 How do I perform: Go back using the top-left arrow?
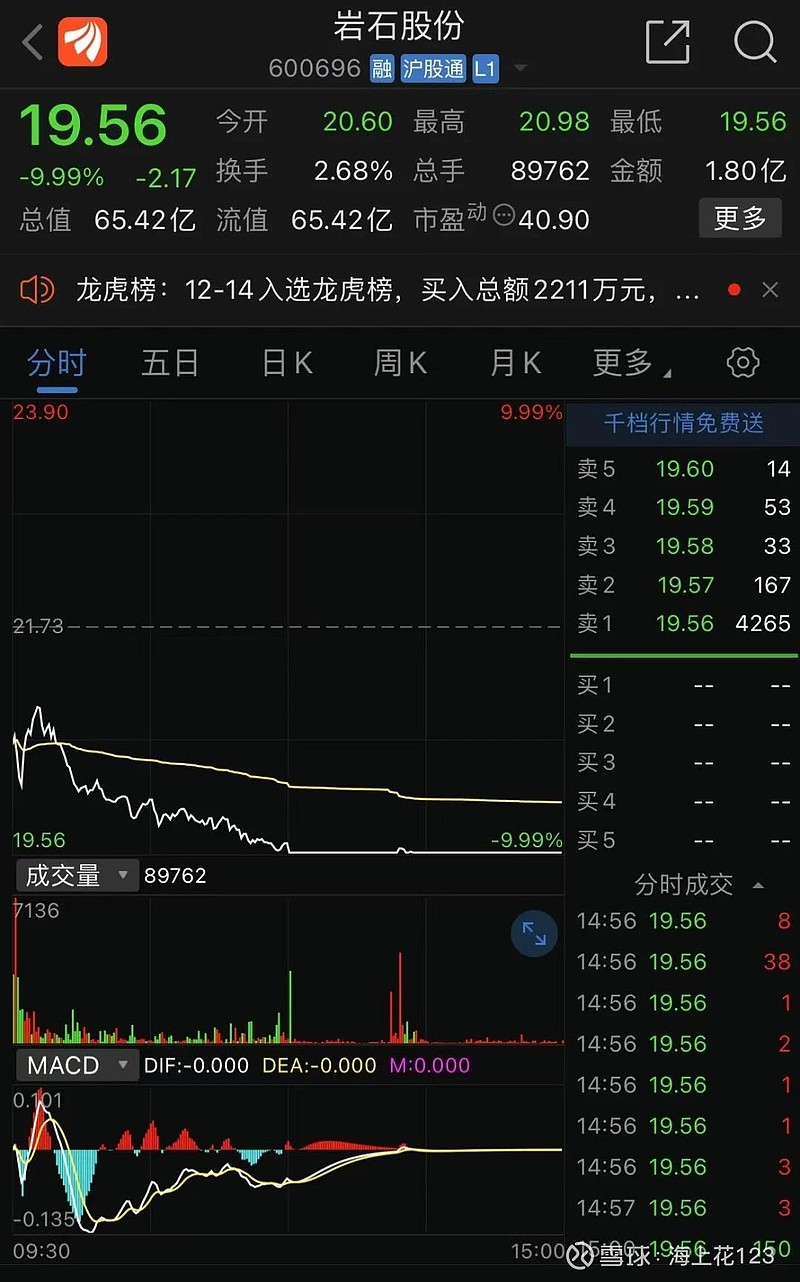point(33,43)
